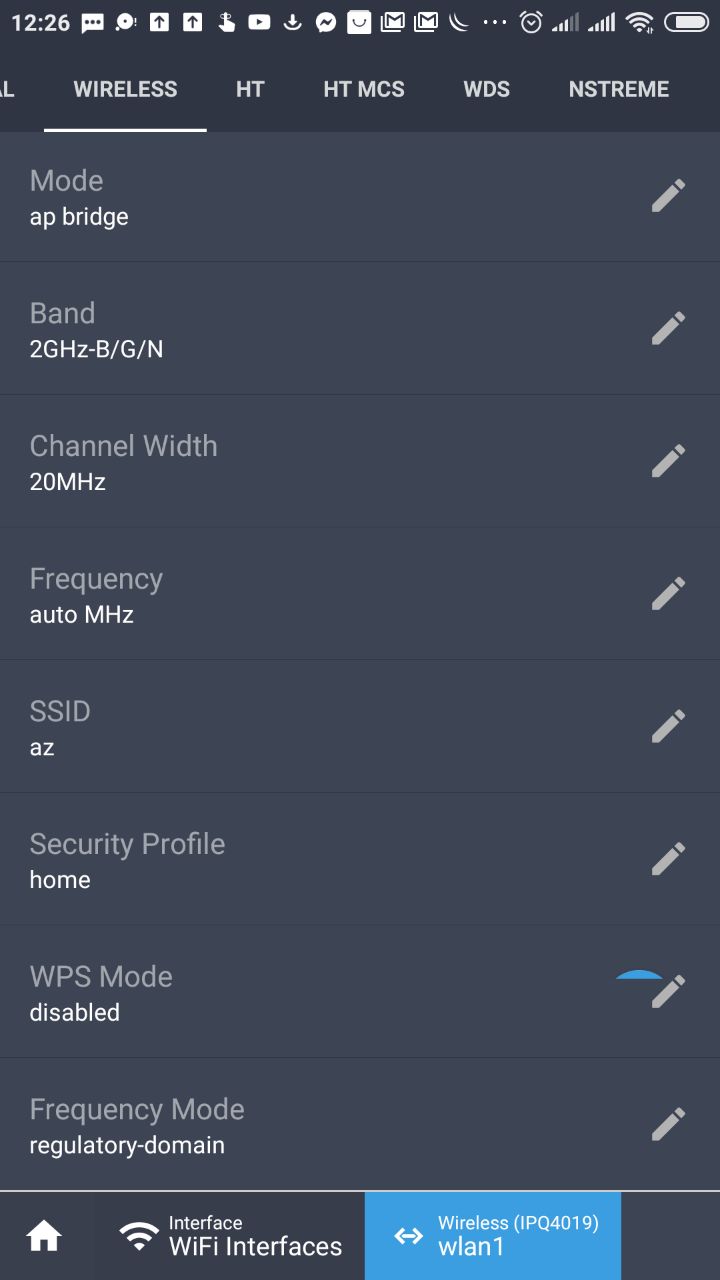Edit the Band setting
Screen dimensions: 720x1280
click(x=668, y=328)
